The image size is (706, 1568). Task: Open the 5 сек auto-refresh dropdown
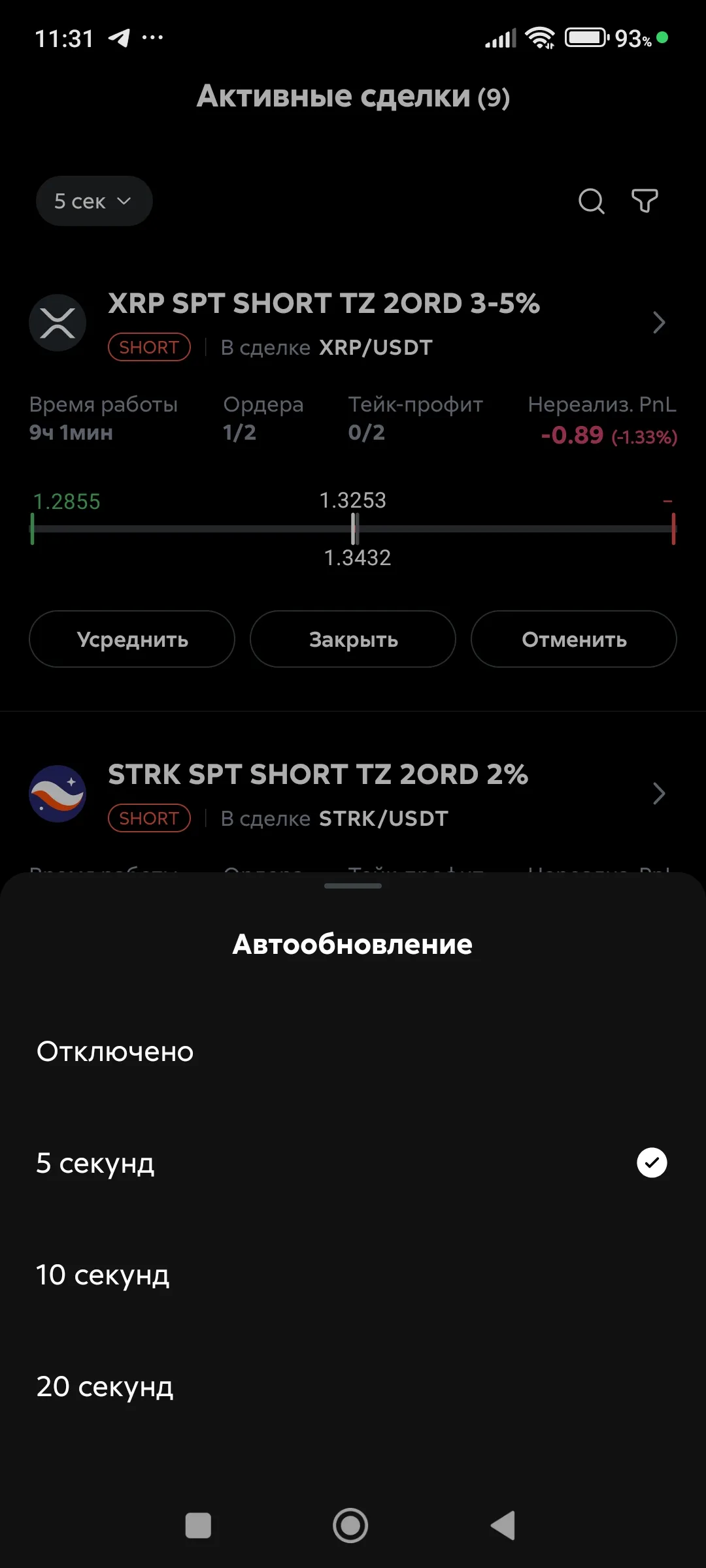pyautogui.click(x=93, y=201)
